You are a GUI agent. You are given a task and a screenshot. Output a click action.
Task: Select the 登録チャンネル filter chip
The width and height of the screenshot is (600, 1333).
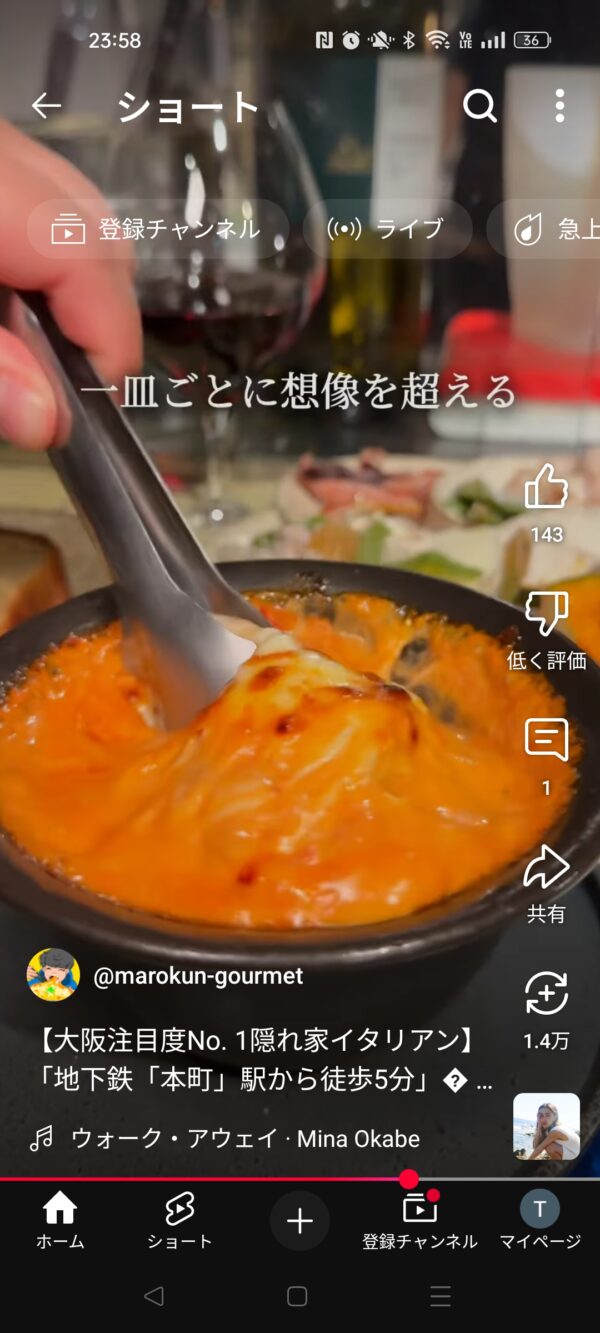[157, 229]
